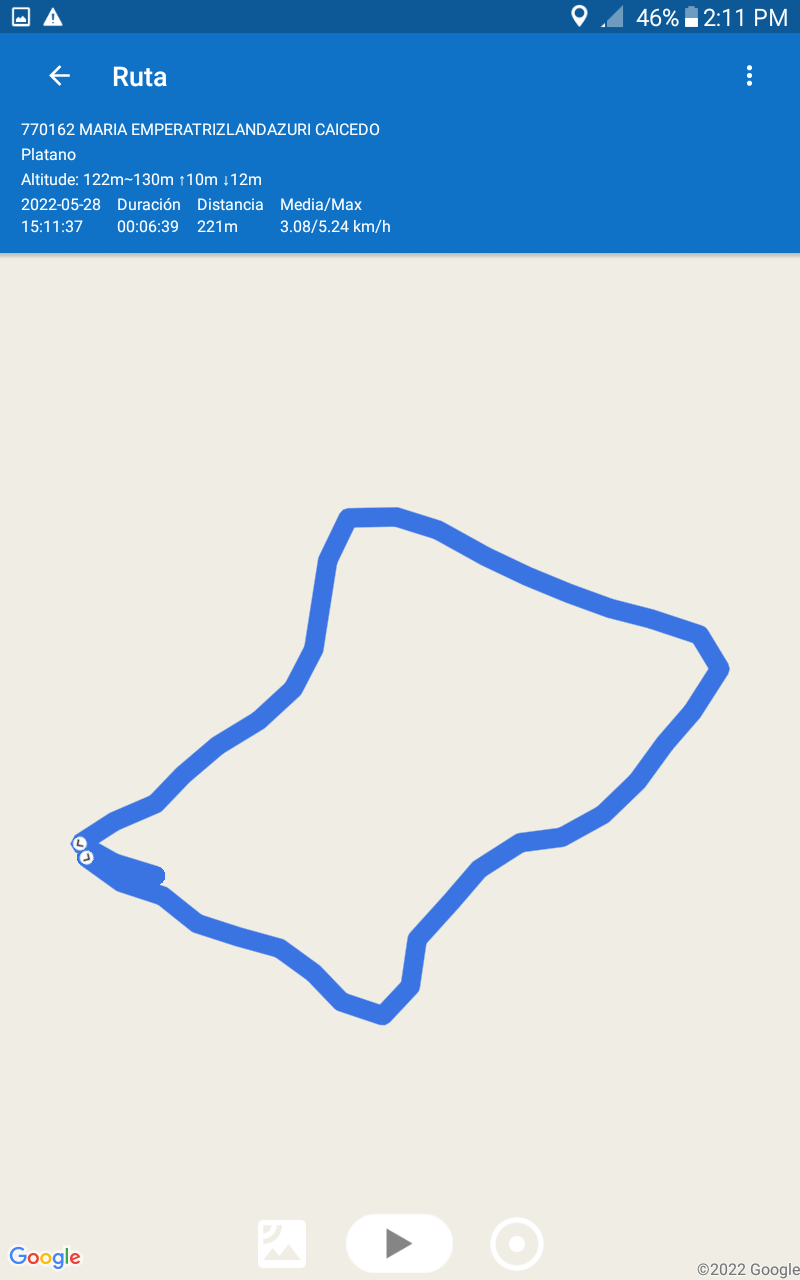Switch the map layer to satellite view
Viewport: 800px width, 1280px height.
282,1244
